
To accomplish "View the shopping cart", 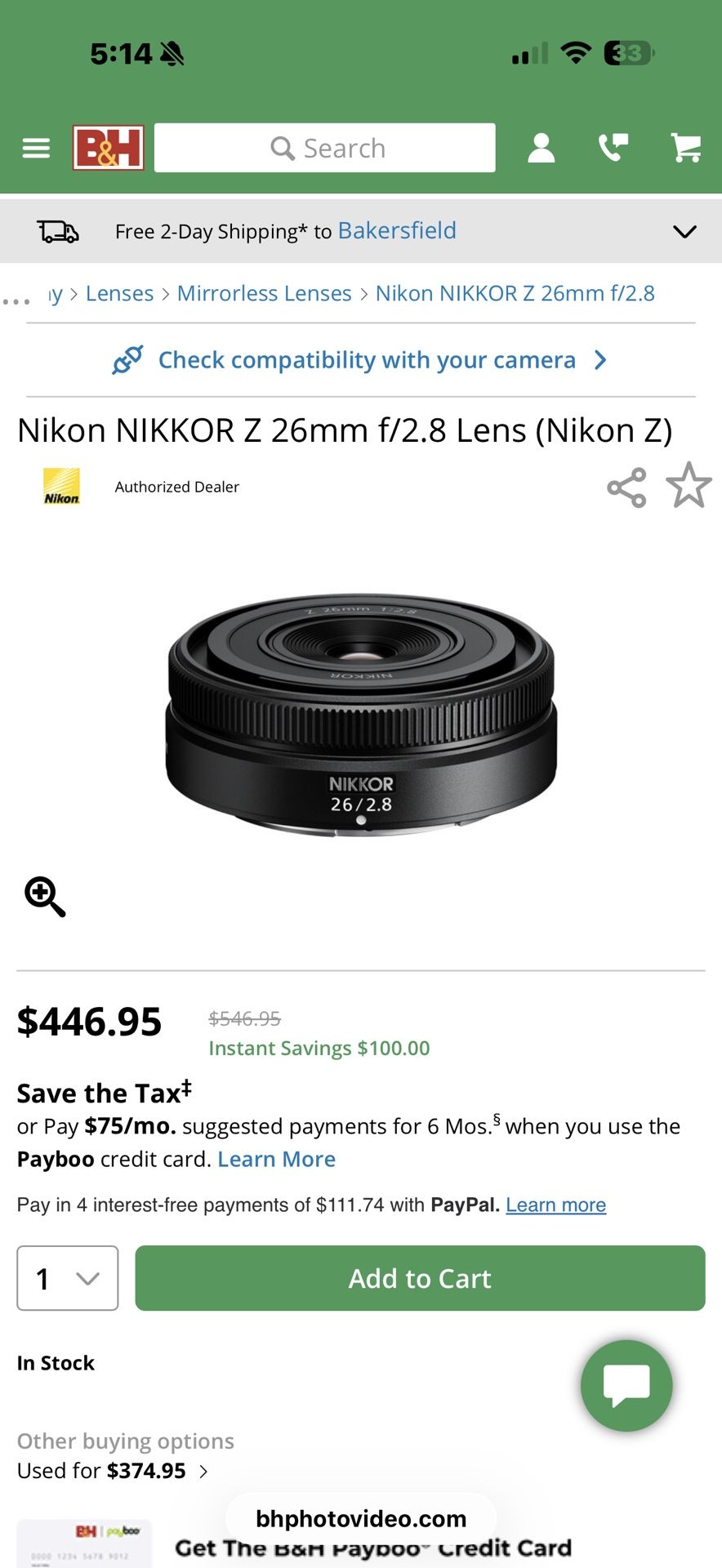I will tap(685, 148).
